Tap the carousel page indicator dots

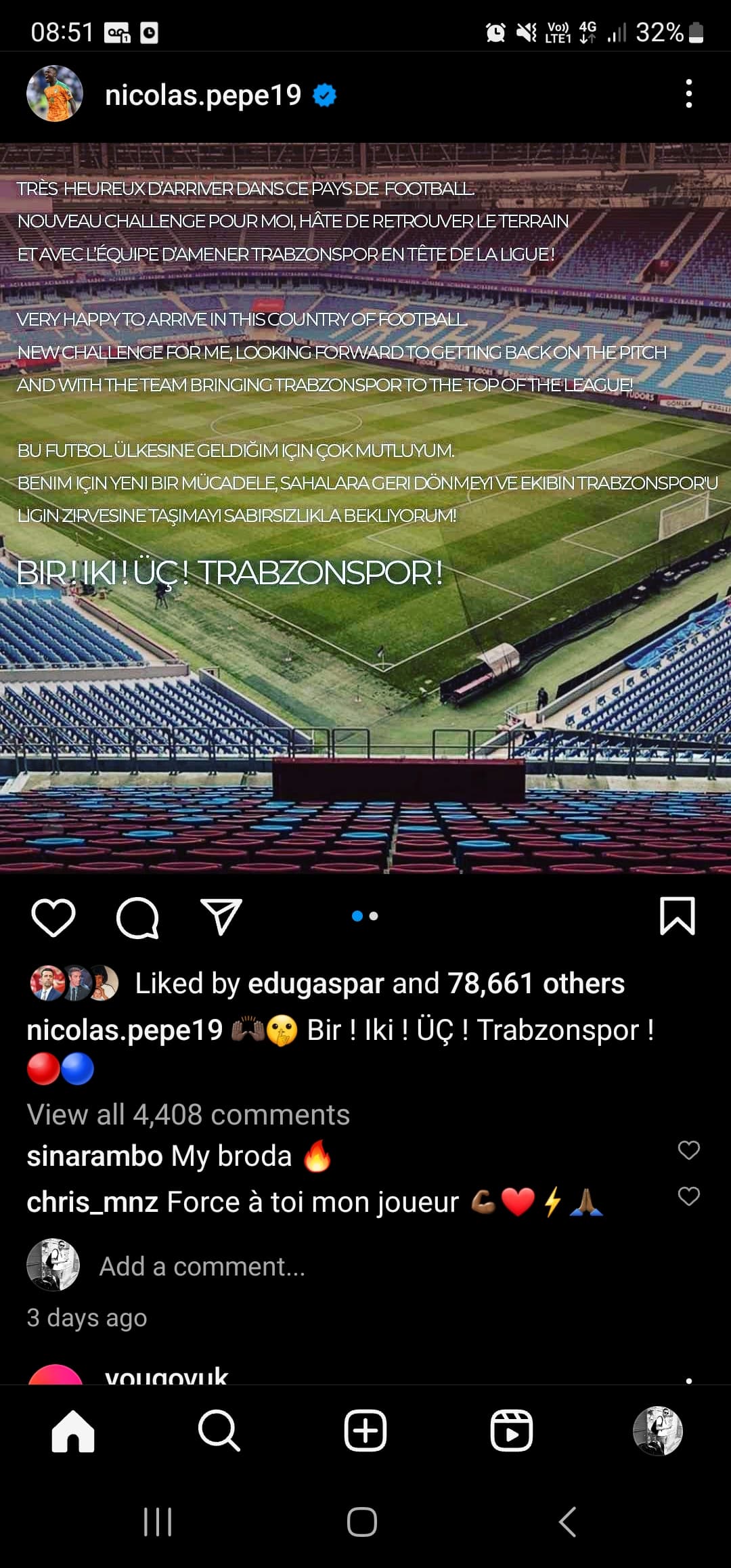click(x=365, y=916)
